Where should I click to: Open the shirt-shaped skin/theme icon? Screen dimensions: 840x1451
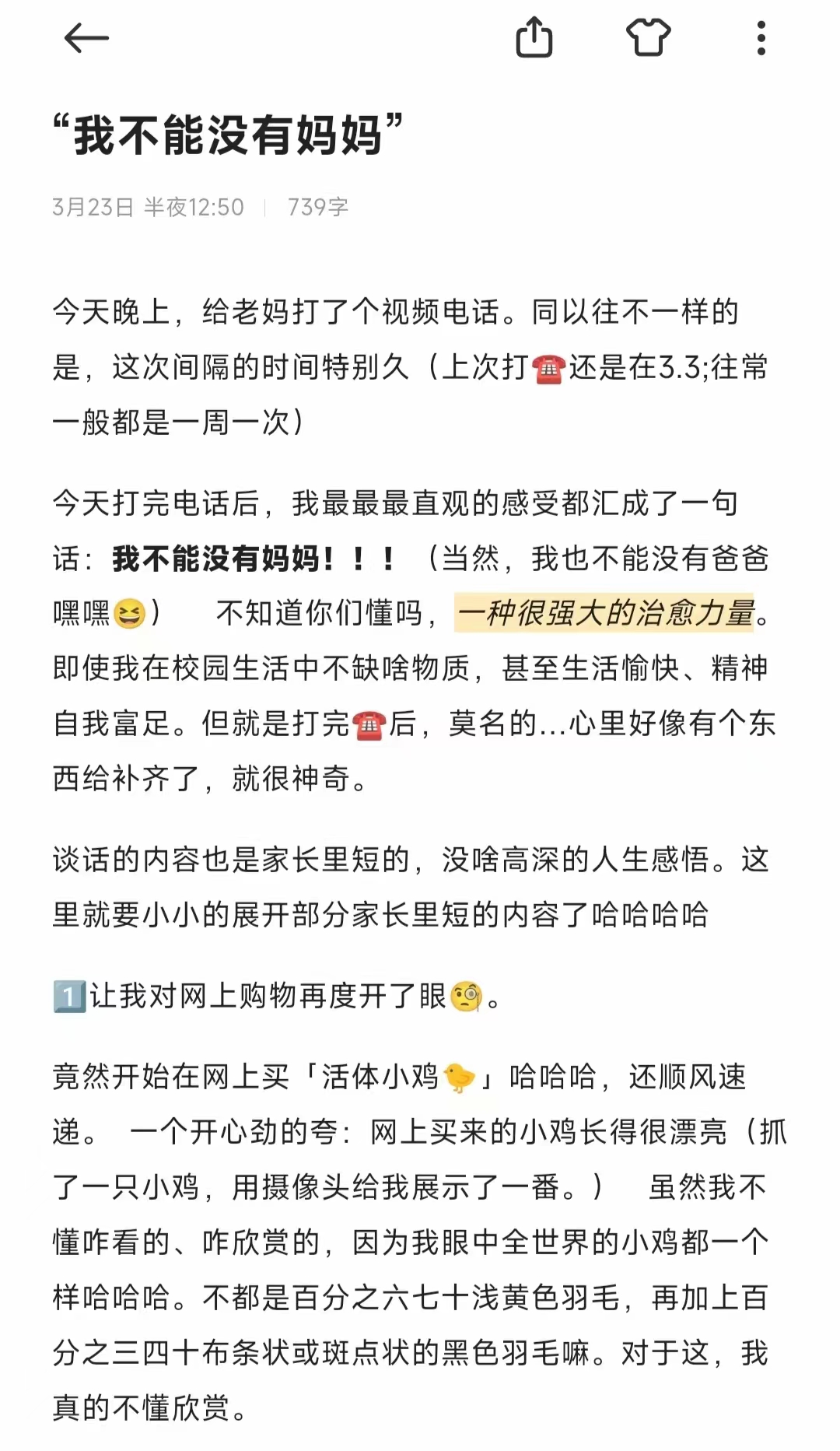[648, 38]
